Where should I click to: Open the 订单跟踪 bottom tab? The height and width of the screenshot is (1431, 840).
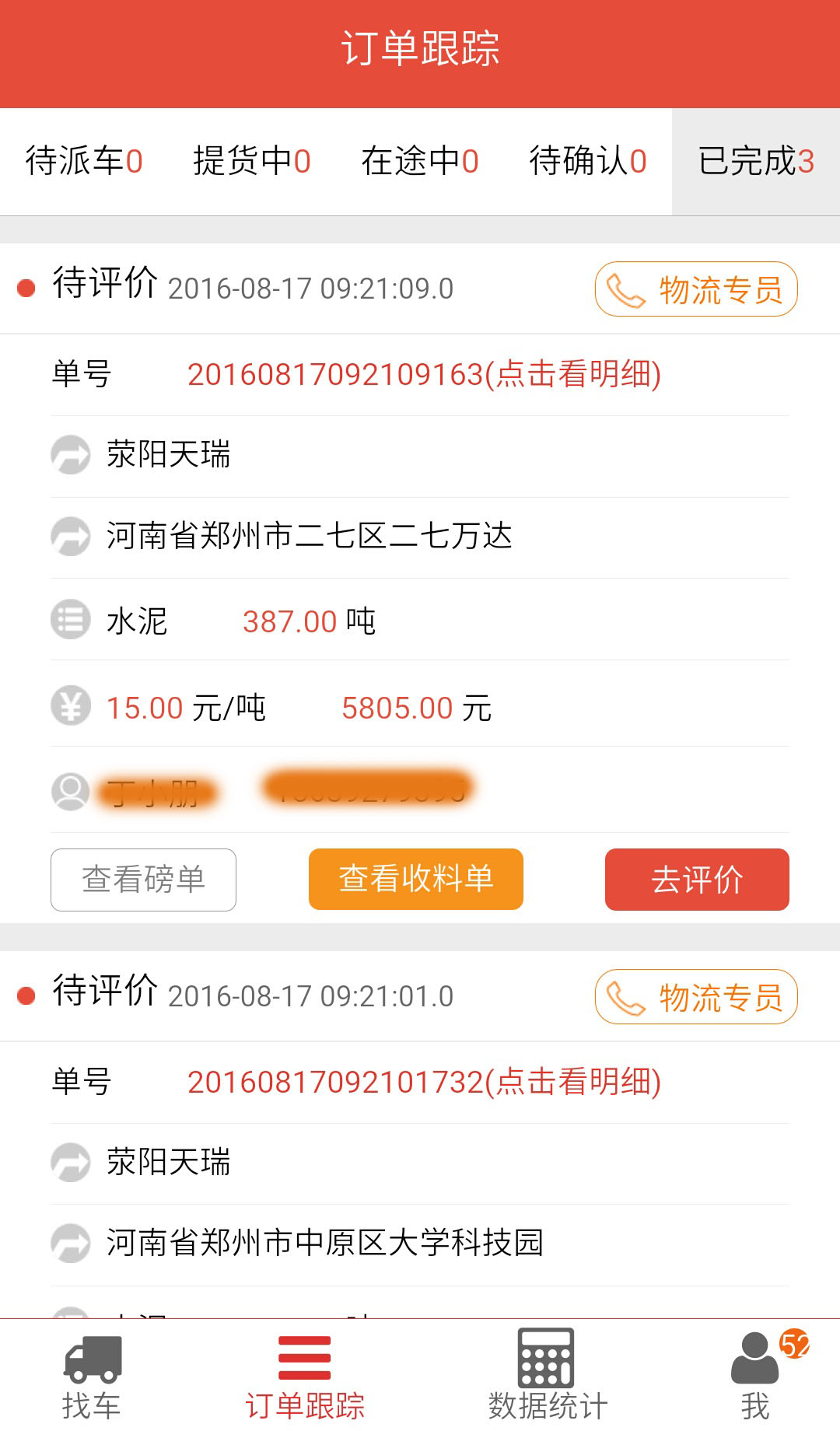[x=305, y=1377]
